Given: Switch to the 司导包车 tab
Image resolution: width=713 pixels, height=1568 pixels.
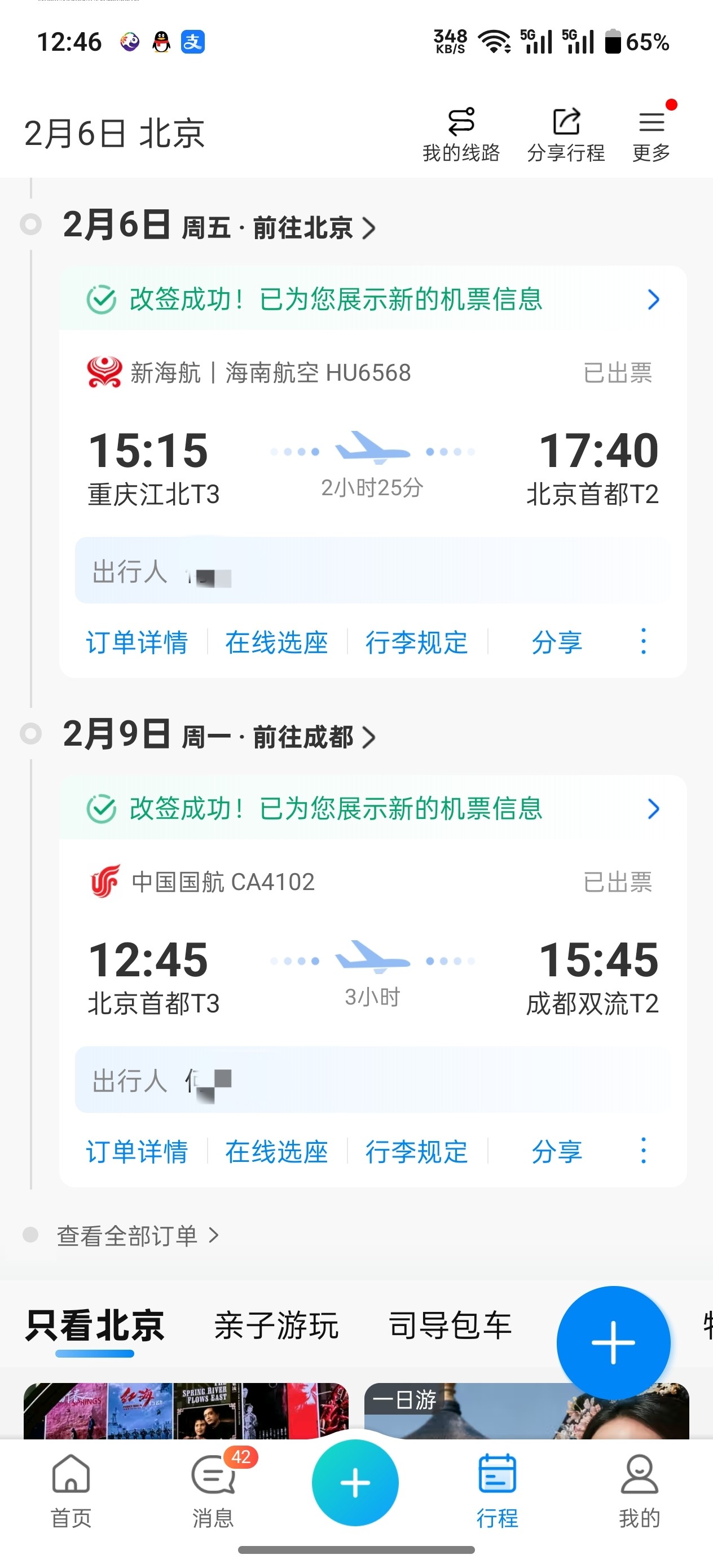Looking at the screenshot, I should click(x=451, y=1325).
